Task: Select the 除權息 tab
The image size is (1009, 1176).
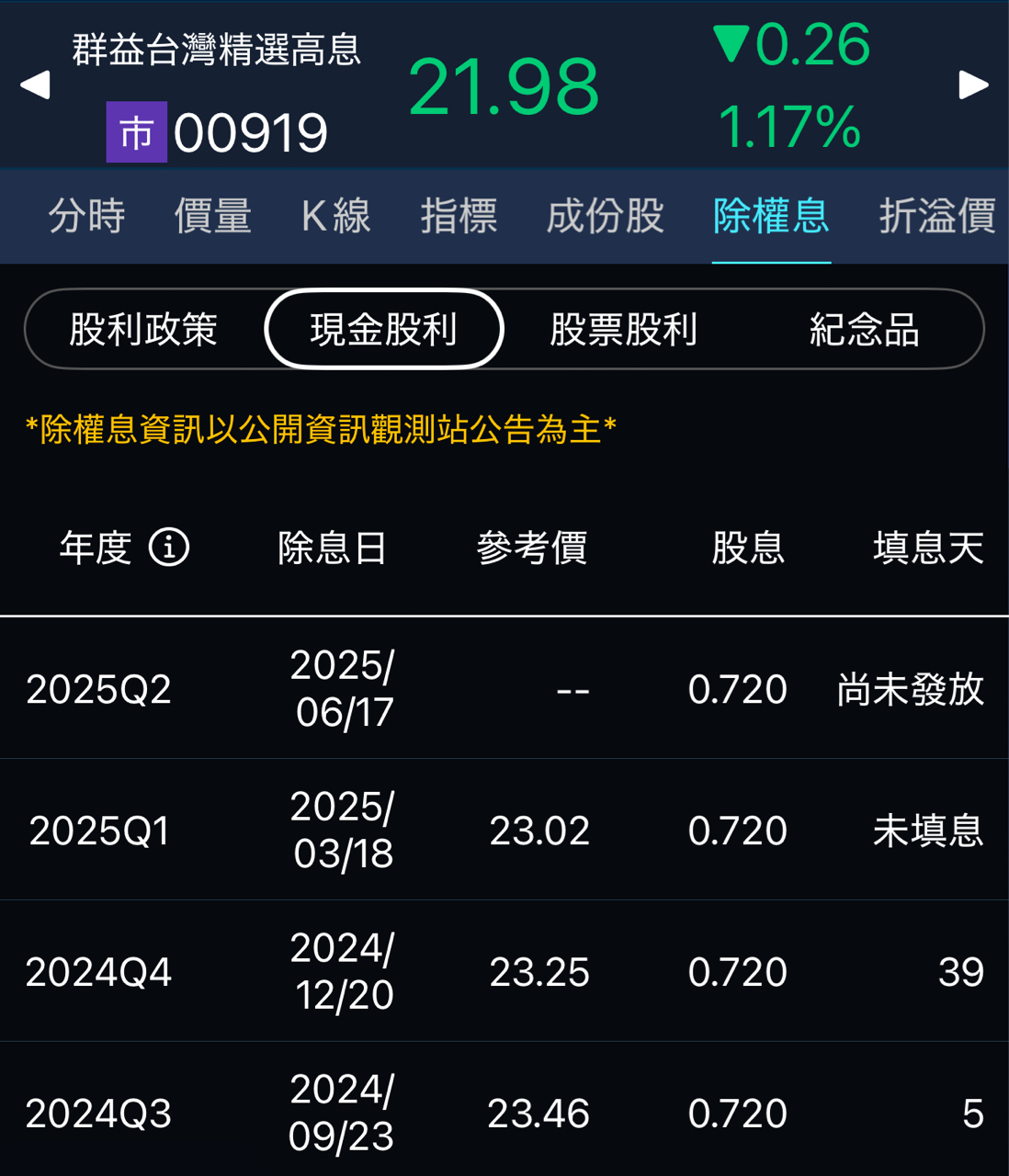Action: coord(771,217)
